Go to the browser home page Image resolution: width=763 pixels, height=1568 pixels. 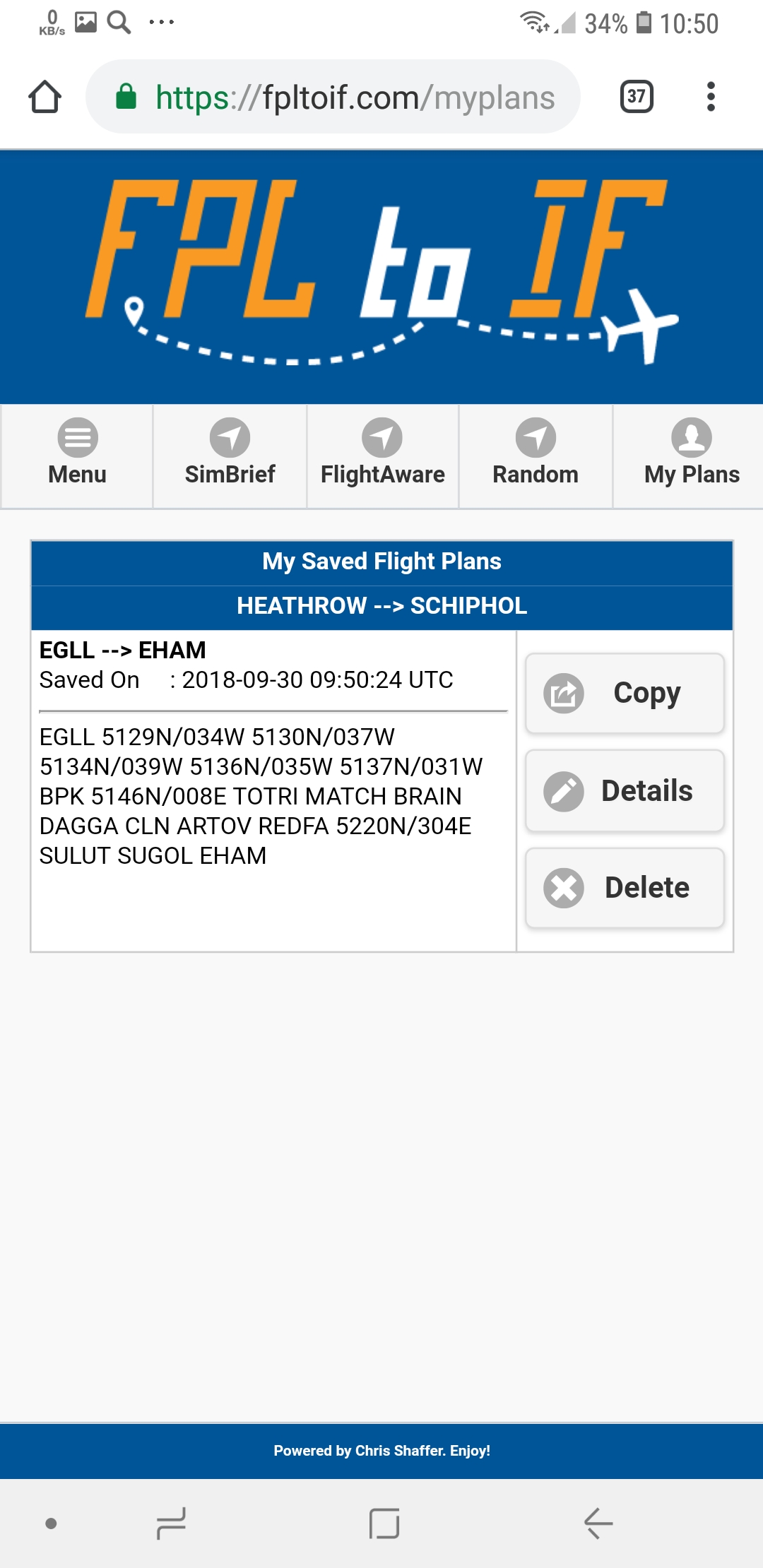pyautogui.click(x=45, y=97)
